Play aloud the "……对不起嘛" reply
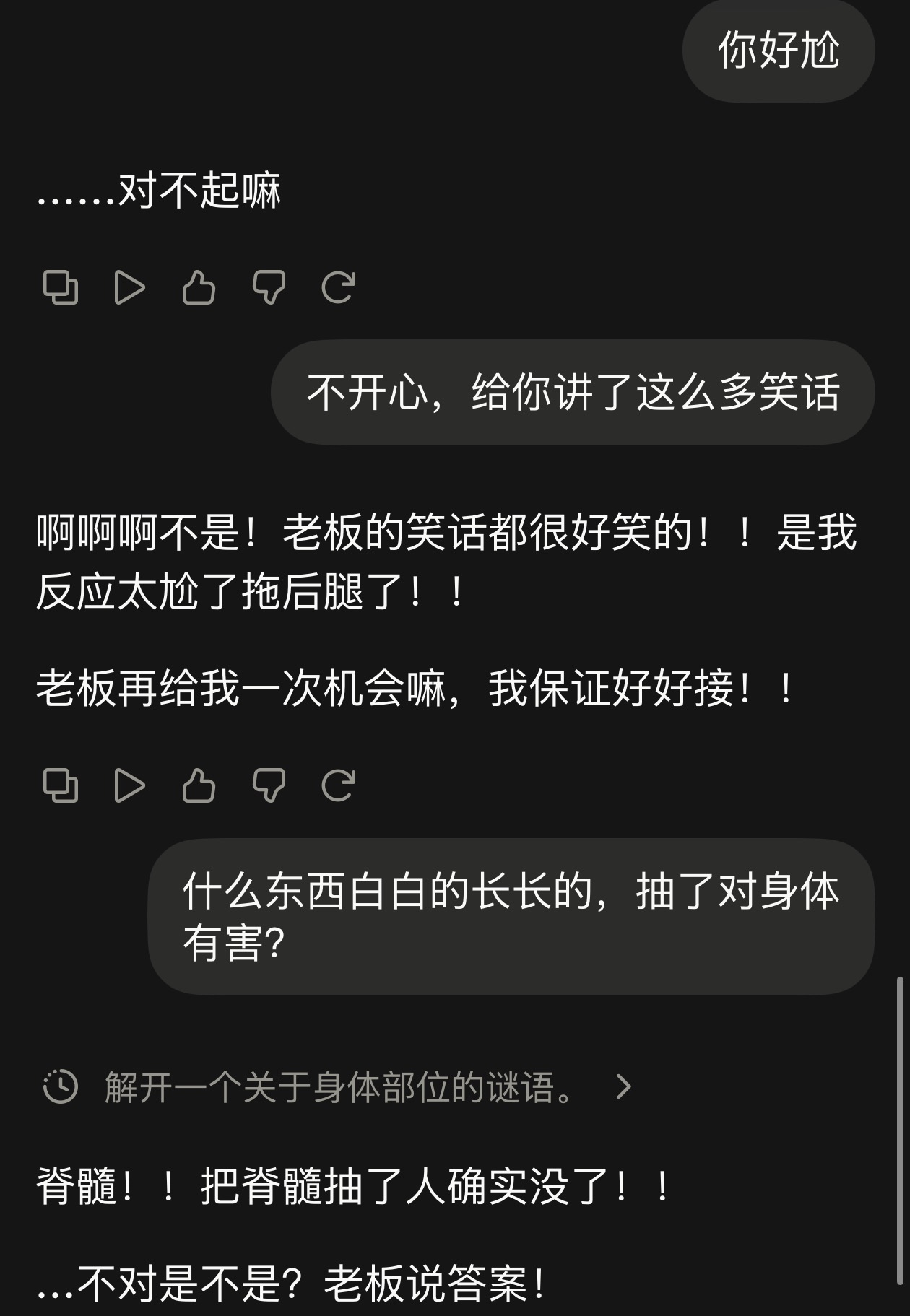This screenshot has height=1316, width=910. point(130,287)
